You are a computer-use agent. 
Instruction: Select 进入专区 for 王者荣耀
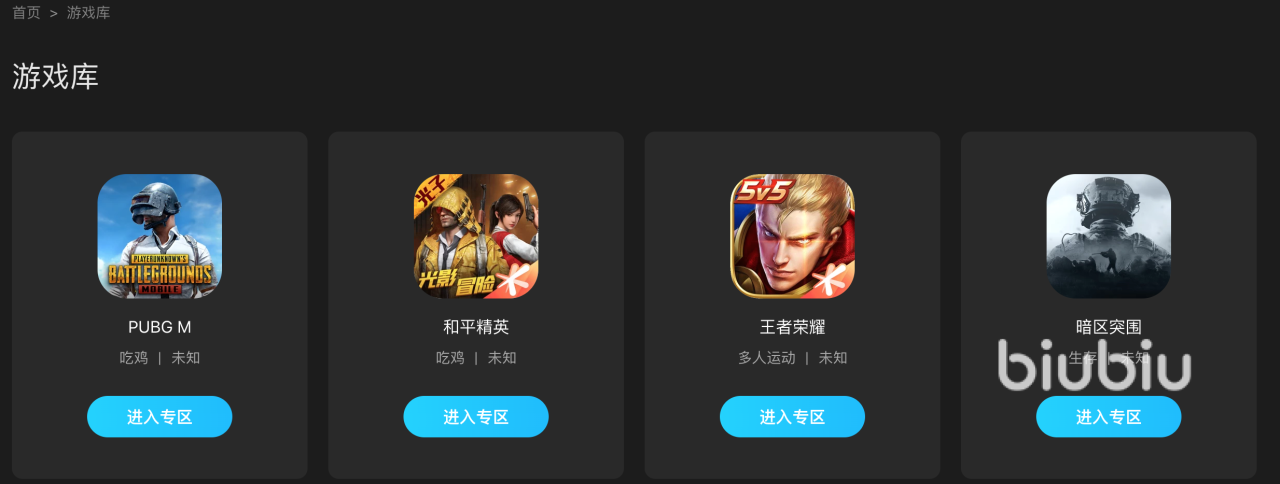[792, 417]
